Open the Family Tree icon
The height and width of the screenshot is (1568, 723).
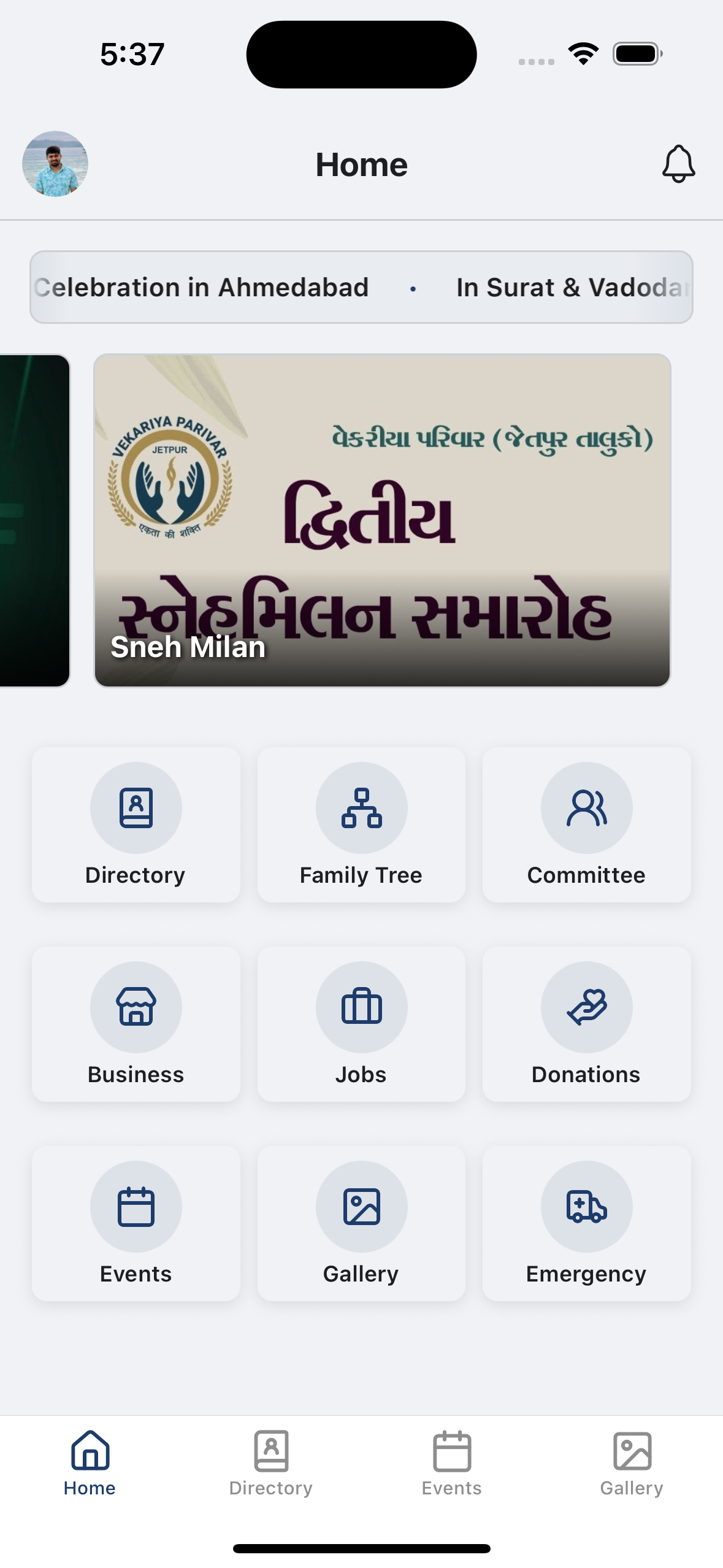(361, 807)
